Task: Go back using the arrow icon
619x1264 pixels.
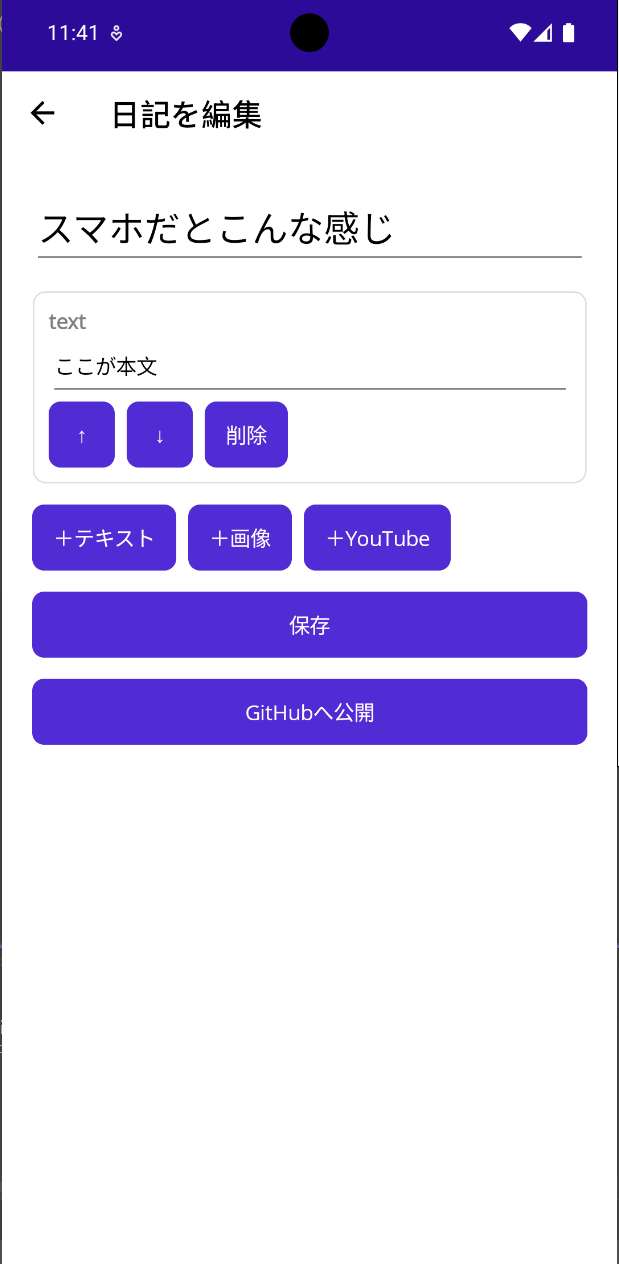Action: [x=42, y=114]
